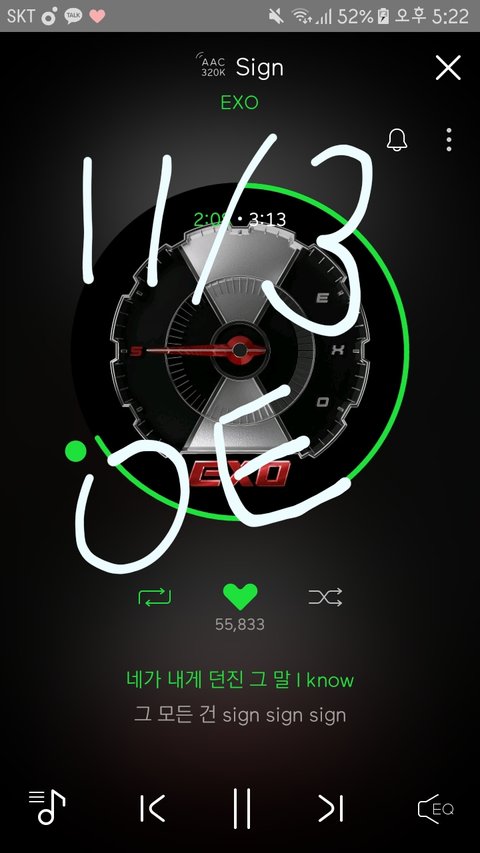Skip to the previous track
The image size is (480, 853).
coord(152,808)
